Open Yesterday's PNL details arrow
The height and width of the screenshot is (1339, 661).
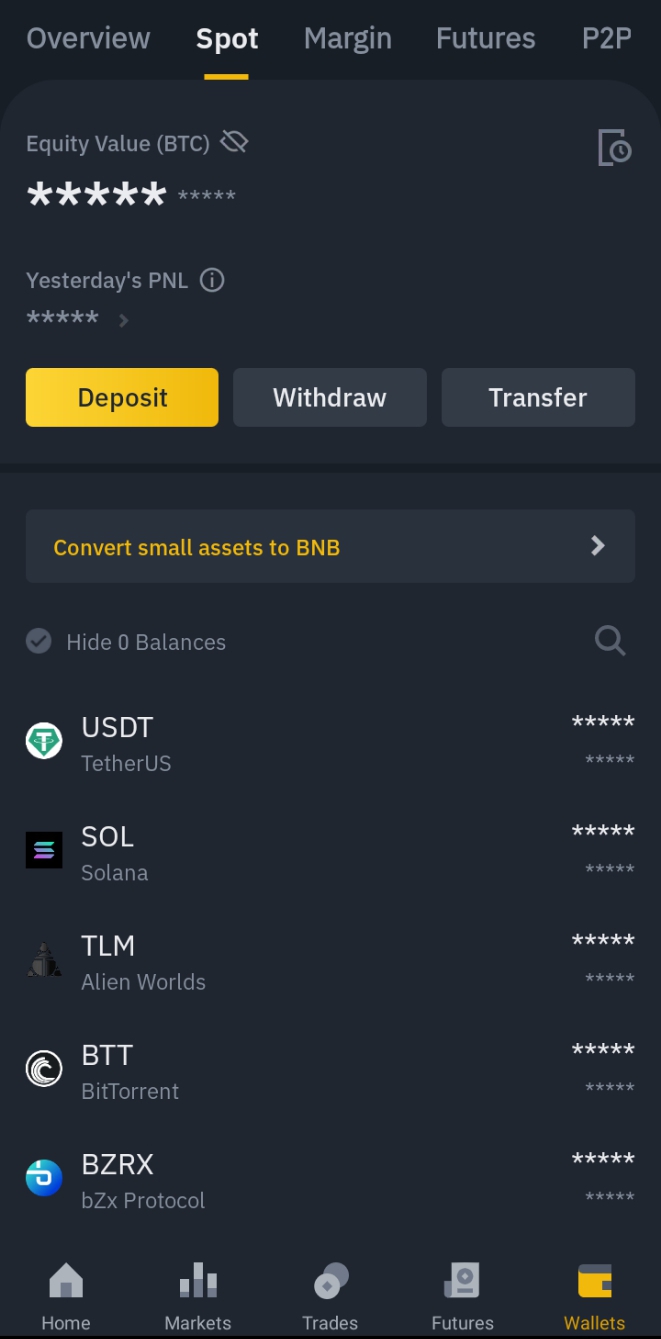pyautogui.click(x=124, y=321)
